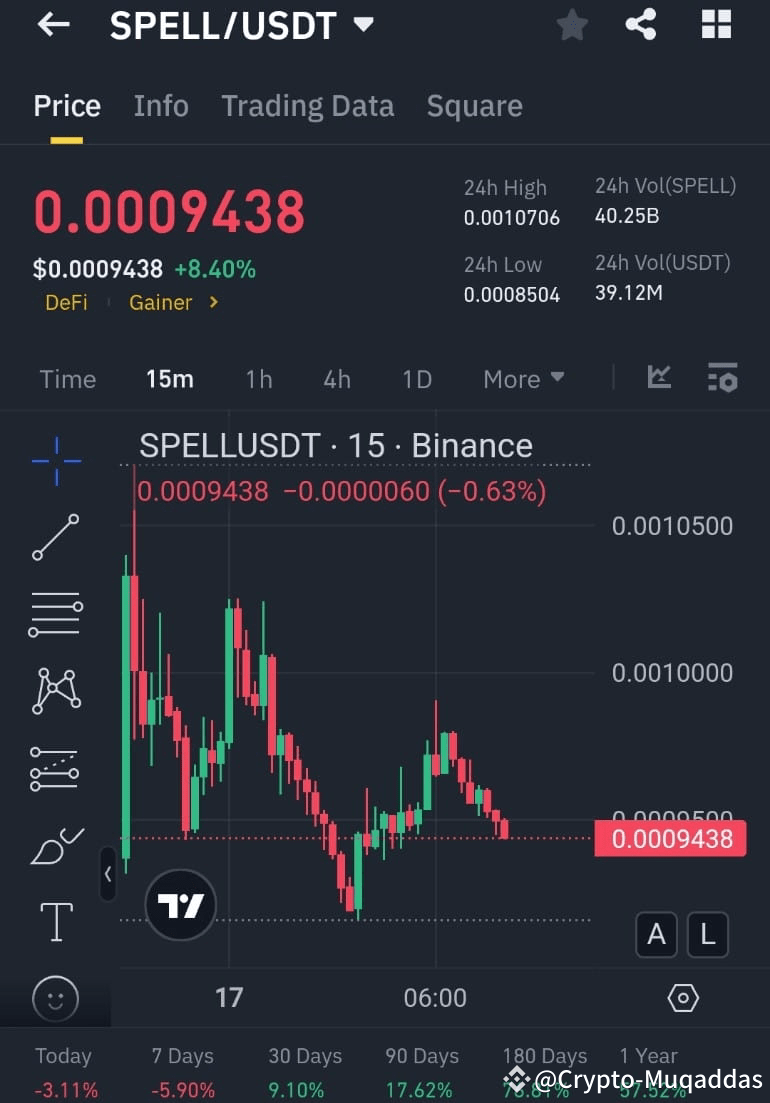The height and width of the screenshot is (1103, 770).
Task: Open the emoji sticker tool
Action: coord(56,999)
